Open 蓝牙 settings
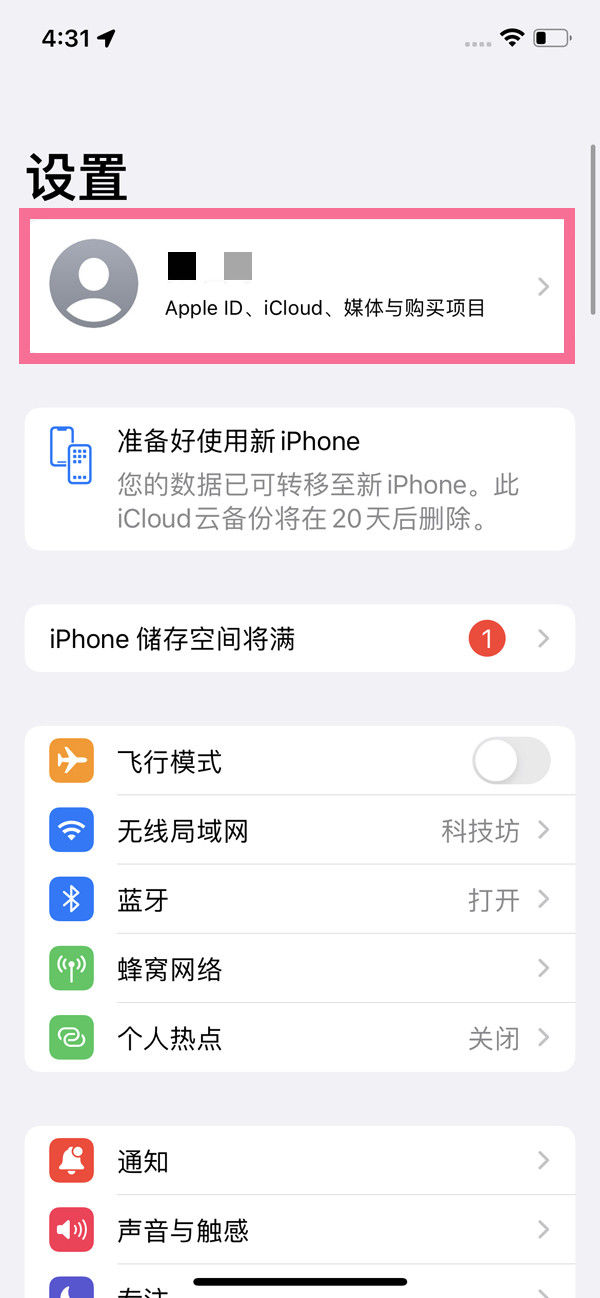The width and height of the screenshot is (600, 1298). point(298,899)
